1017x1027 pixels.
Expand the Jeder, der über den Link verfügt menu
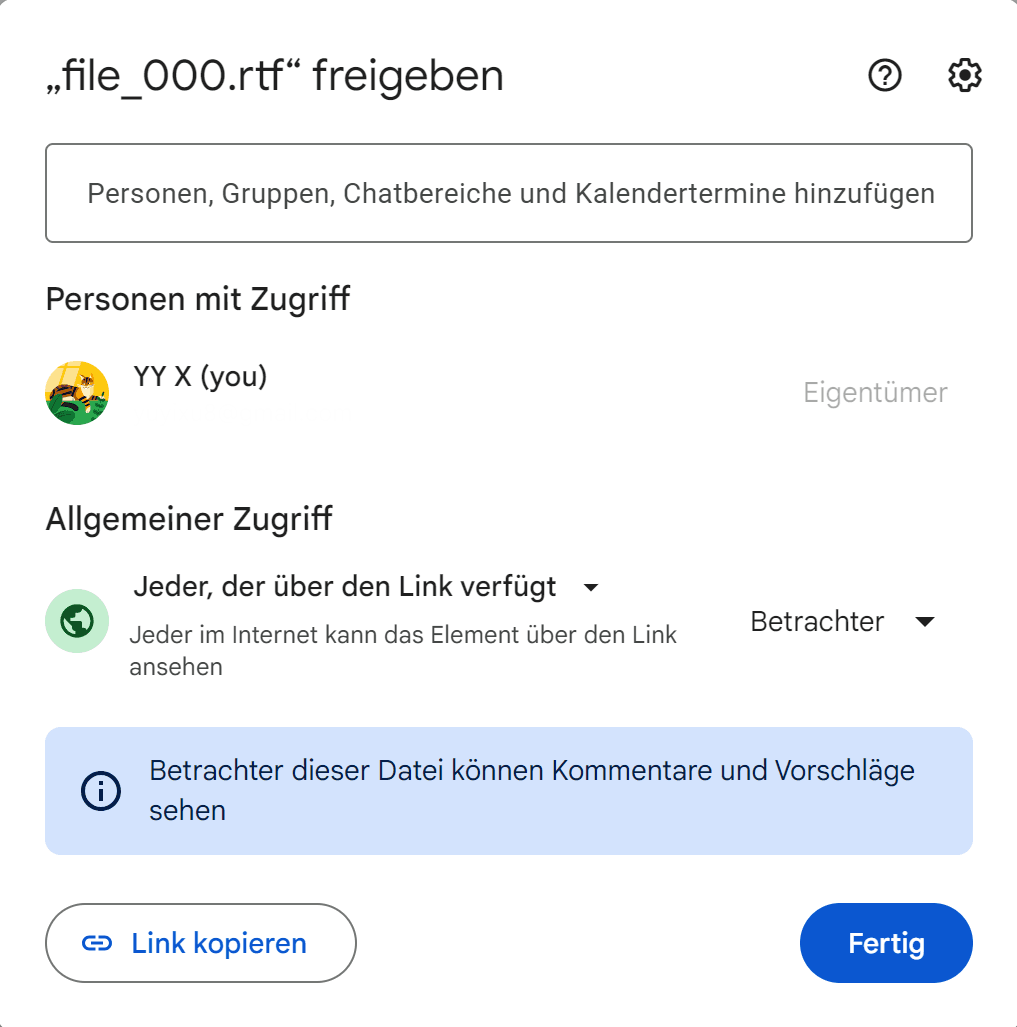(x=590, y=587)
